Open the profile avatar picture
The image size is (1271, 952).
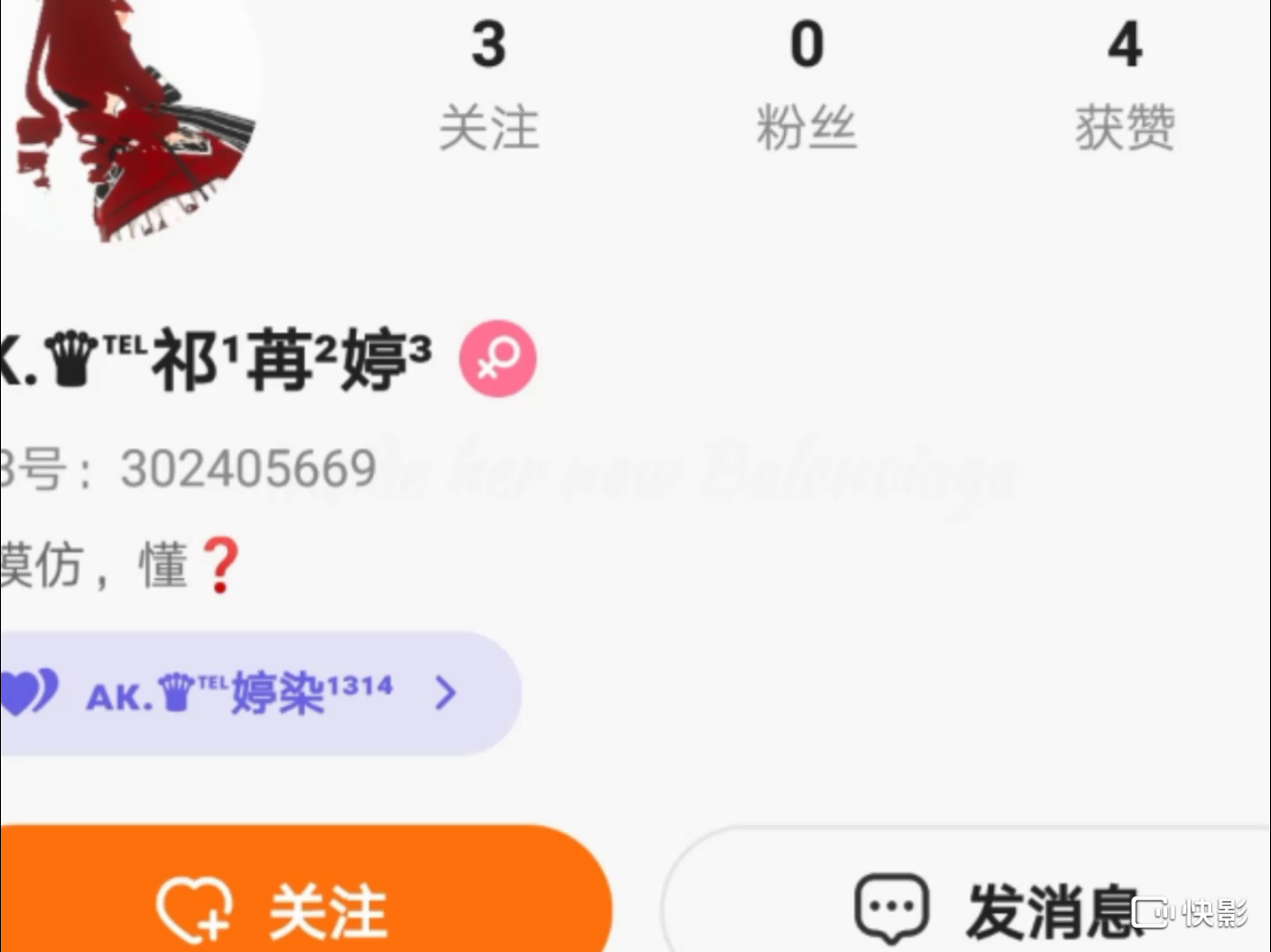point(132,115)
